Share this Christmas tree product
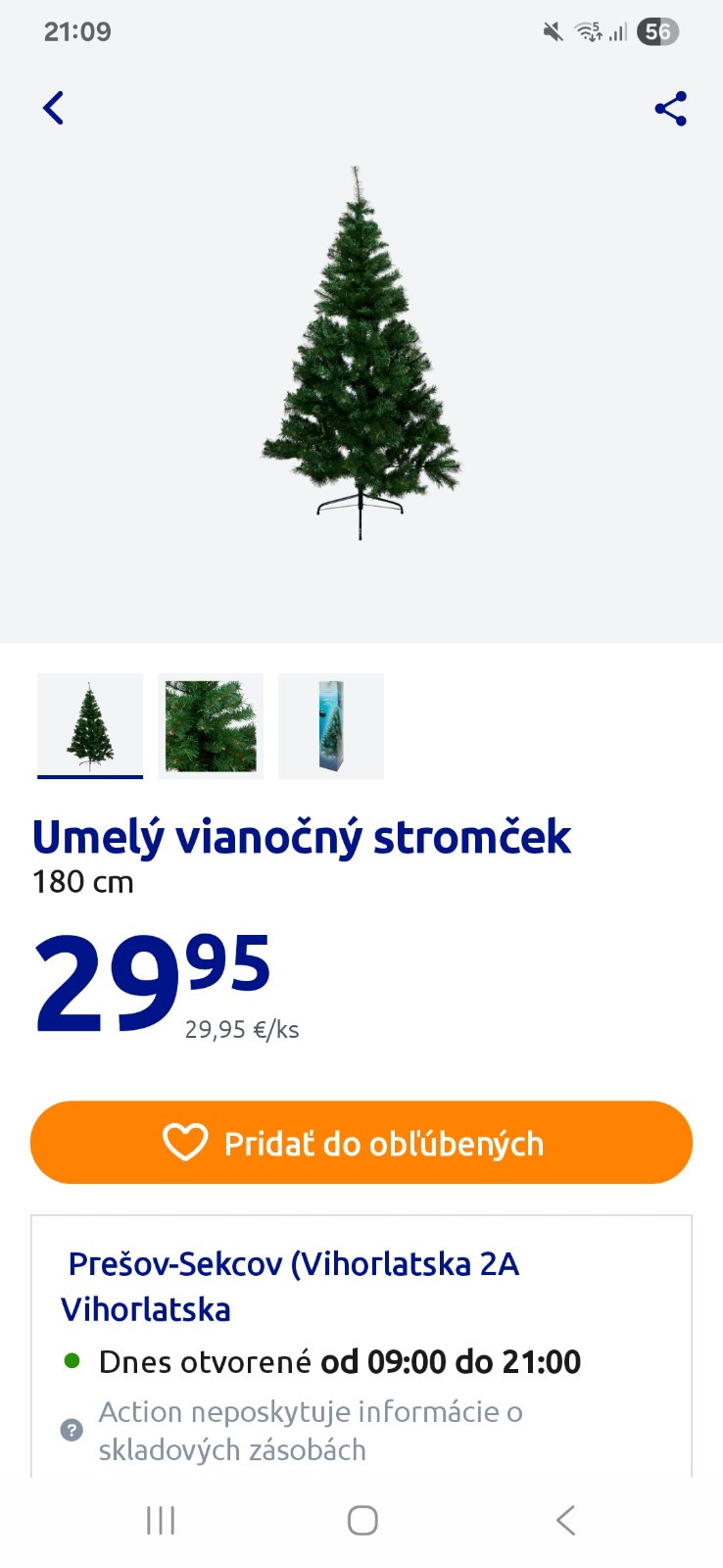 (671, 109)
